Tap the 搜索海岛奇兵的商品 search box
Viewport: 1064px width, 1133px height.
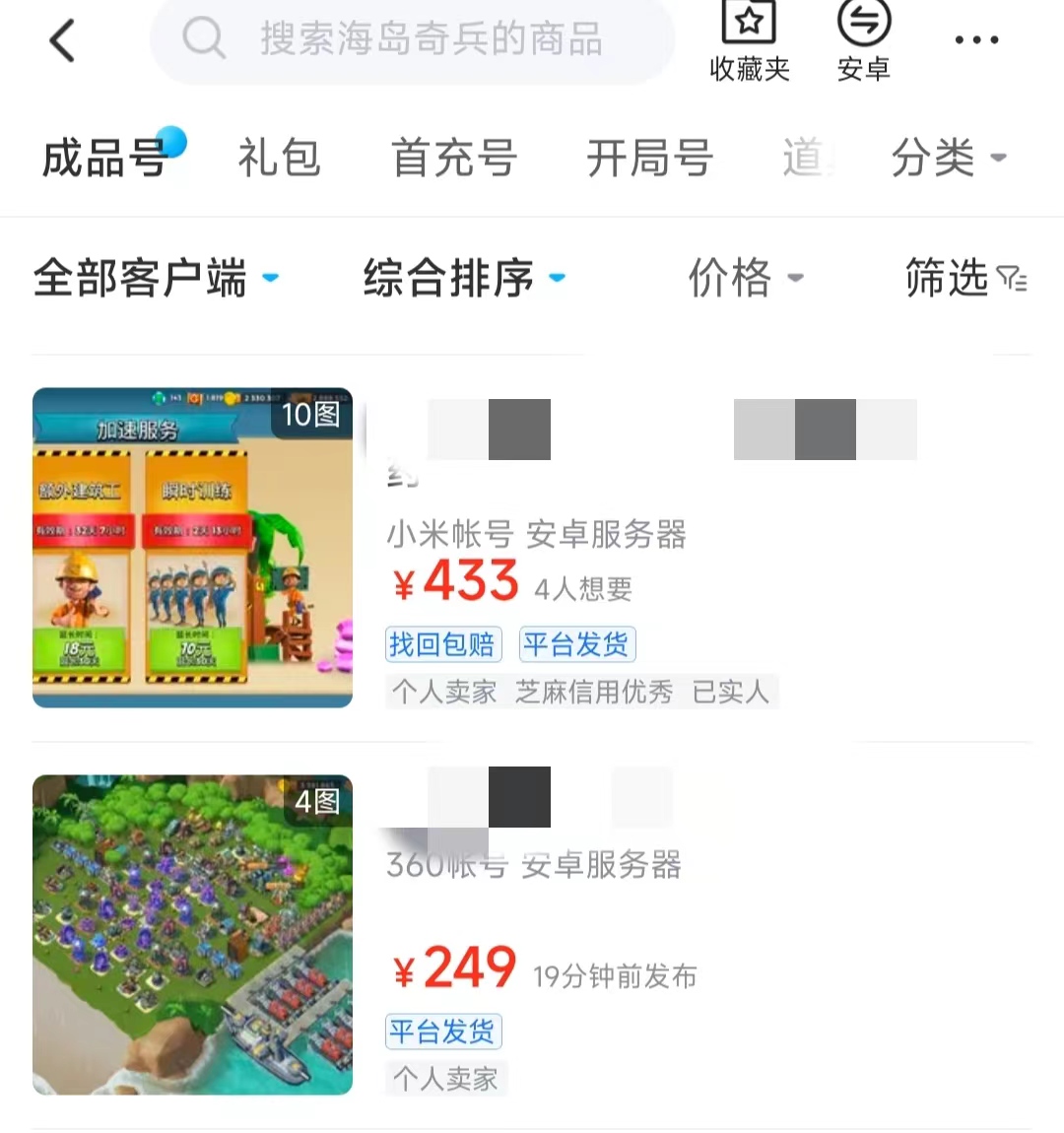coord(414,39)
